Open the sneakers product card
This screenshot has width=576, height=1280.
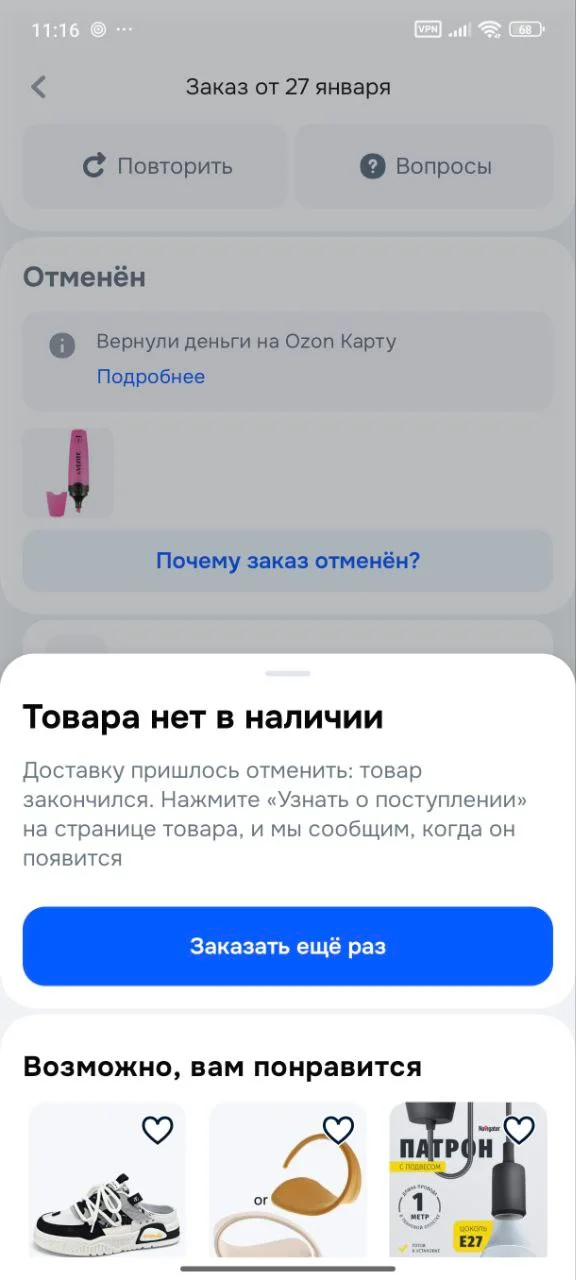click(x=107, y=1180)
